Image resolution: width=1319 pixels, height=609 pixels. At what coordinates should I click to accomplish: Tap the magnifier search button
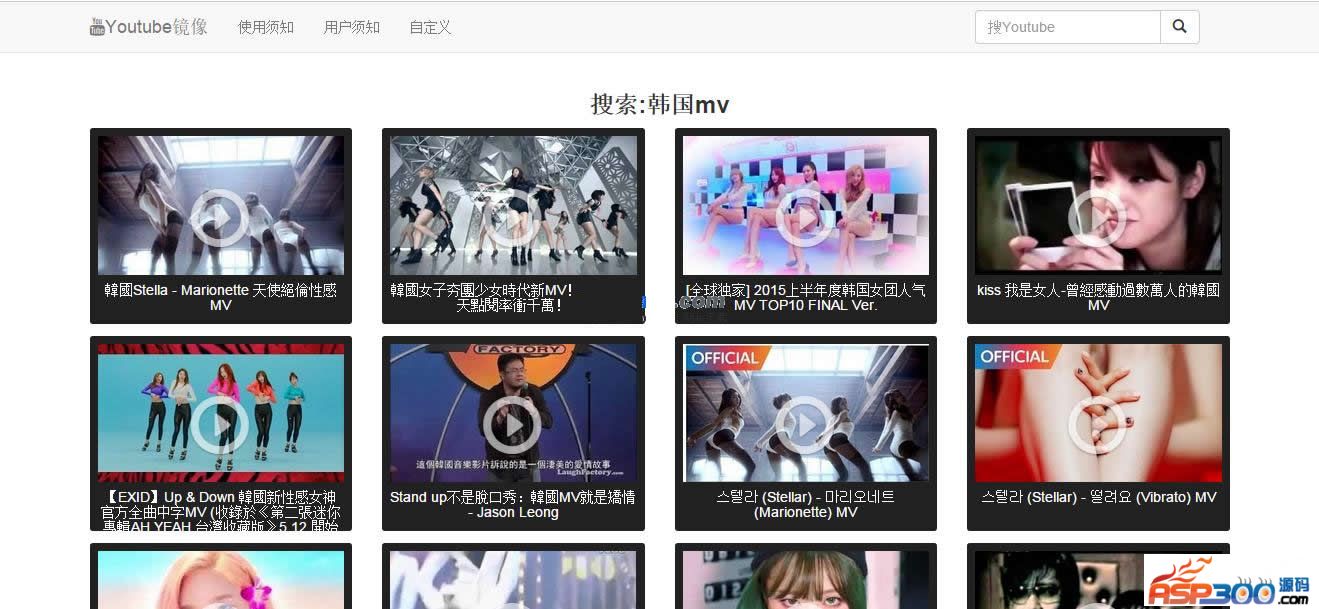coord(1179,27)
